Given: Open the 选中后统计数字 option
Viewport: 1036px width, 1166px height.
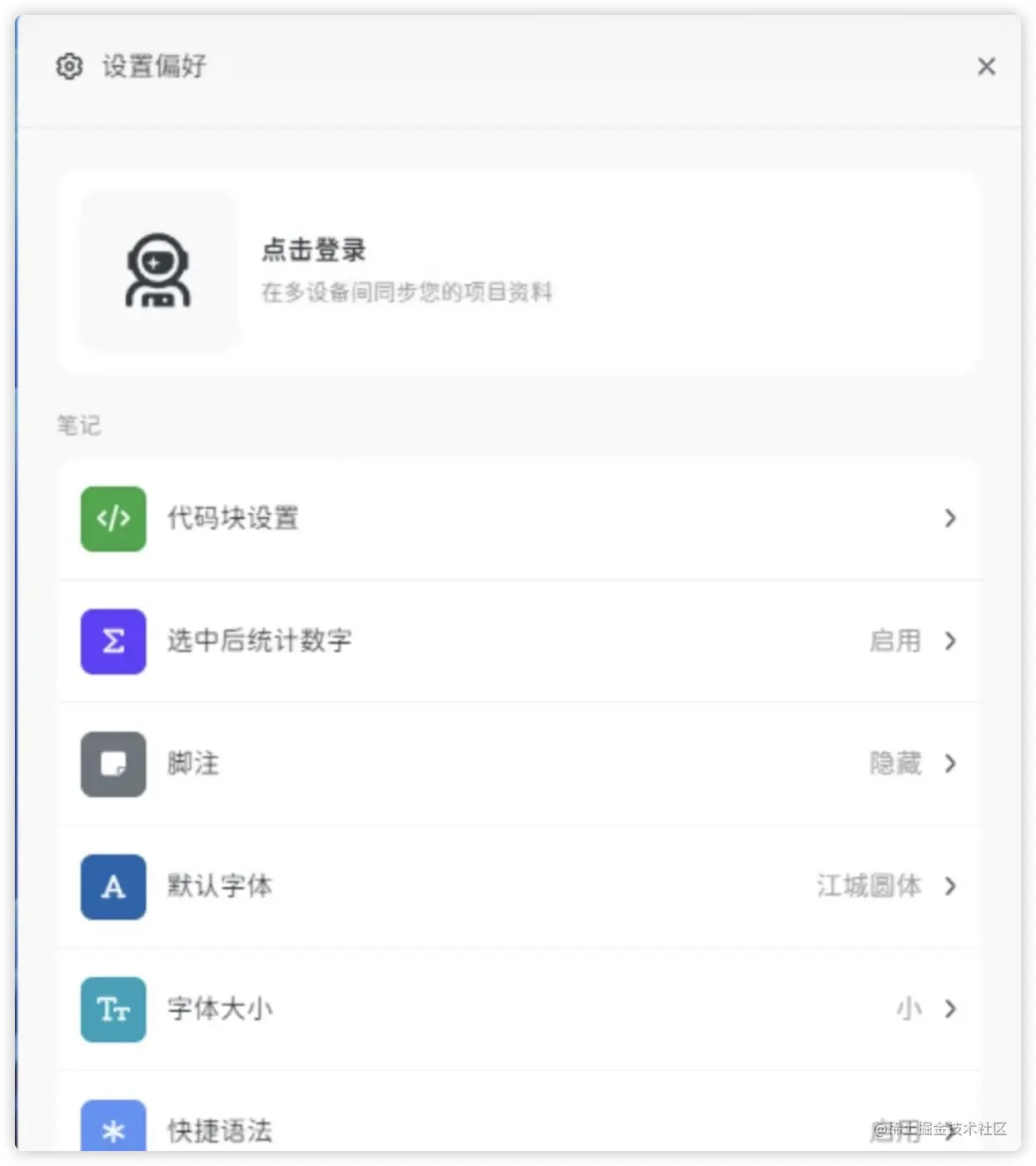Looking at the screenshot, I should [518, 640].
